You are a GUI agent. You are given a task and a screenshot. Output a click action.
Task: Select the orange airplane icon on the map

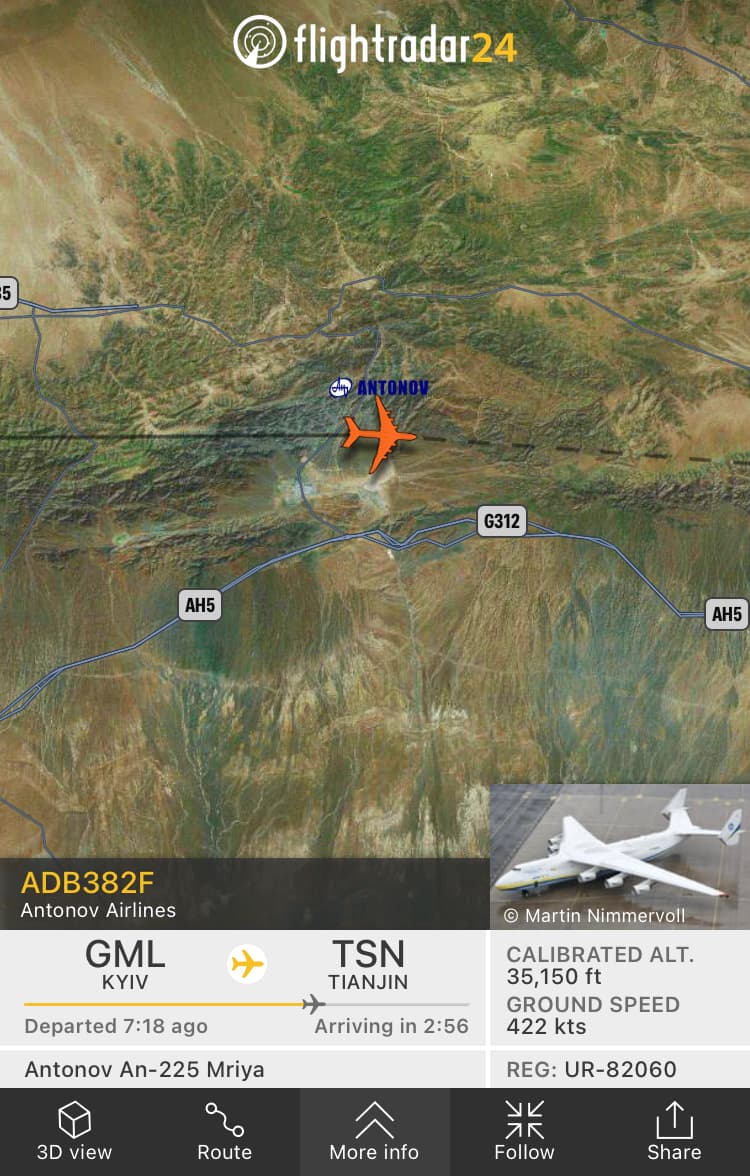(x=378, y=435)
